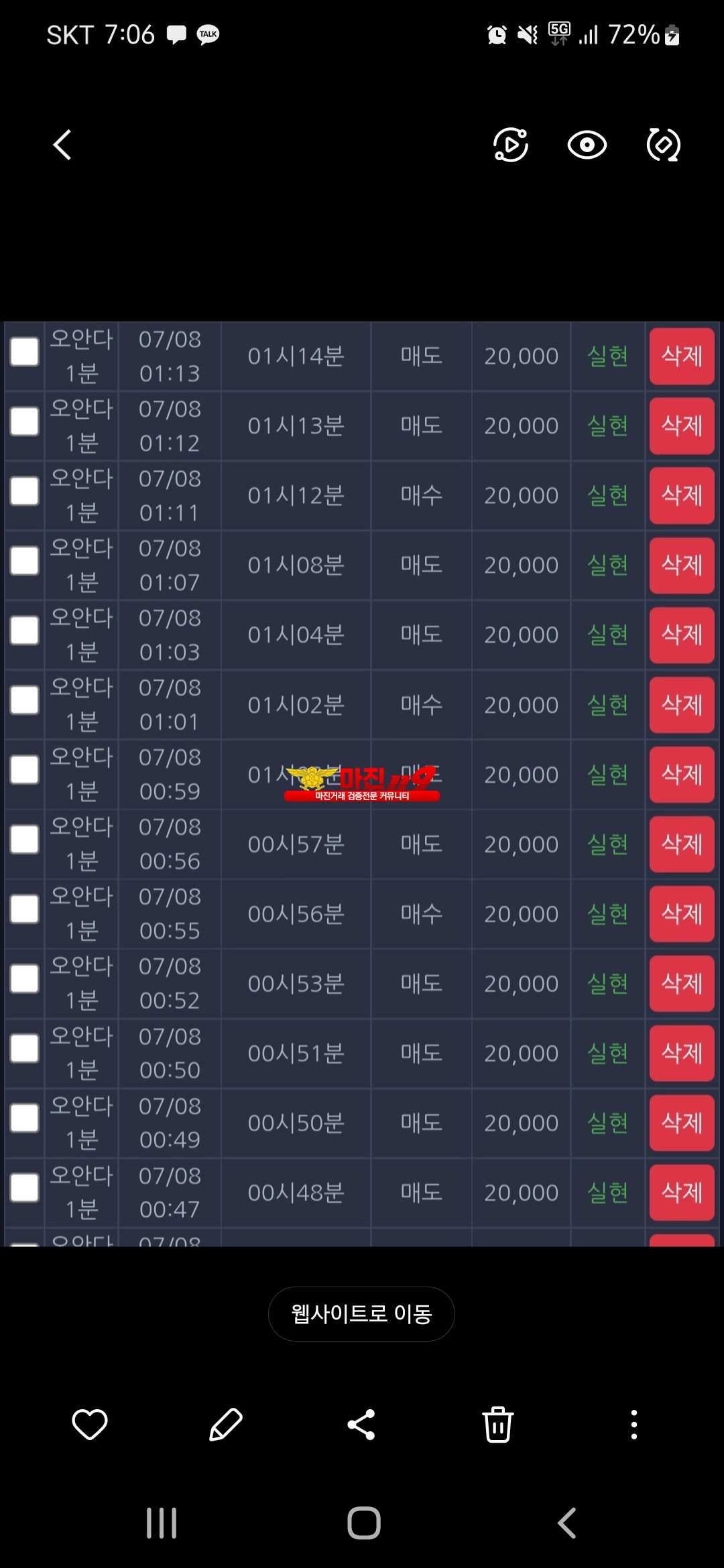Tap the 웹사이트로 이동 button
The height and width of the screenshot is (1568, 724).
[x=361, y=1314]
